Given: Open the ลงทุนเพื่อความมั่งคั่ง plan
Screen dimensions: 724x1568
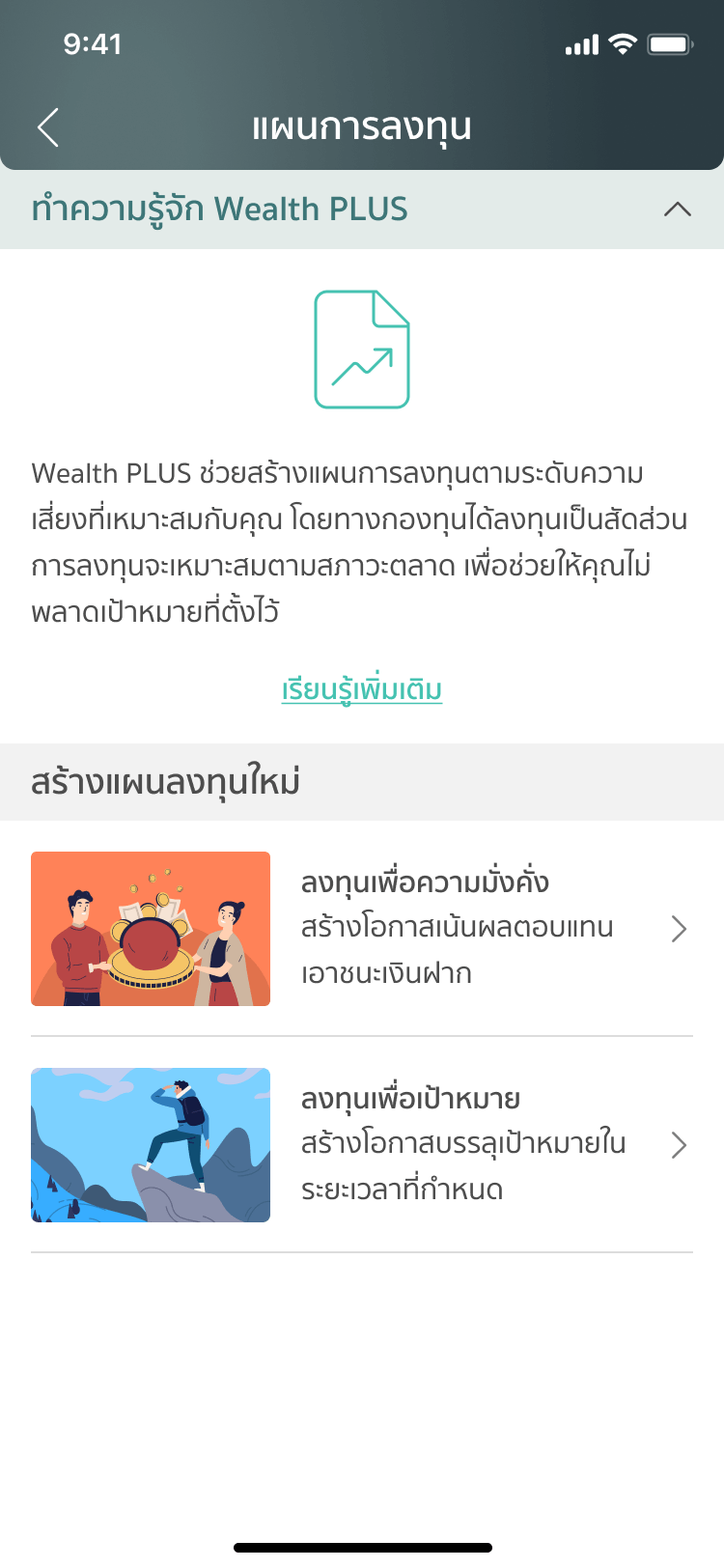Looking at the screenshot, I should [x=362, y=929].
